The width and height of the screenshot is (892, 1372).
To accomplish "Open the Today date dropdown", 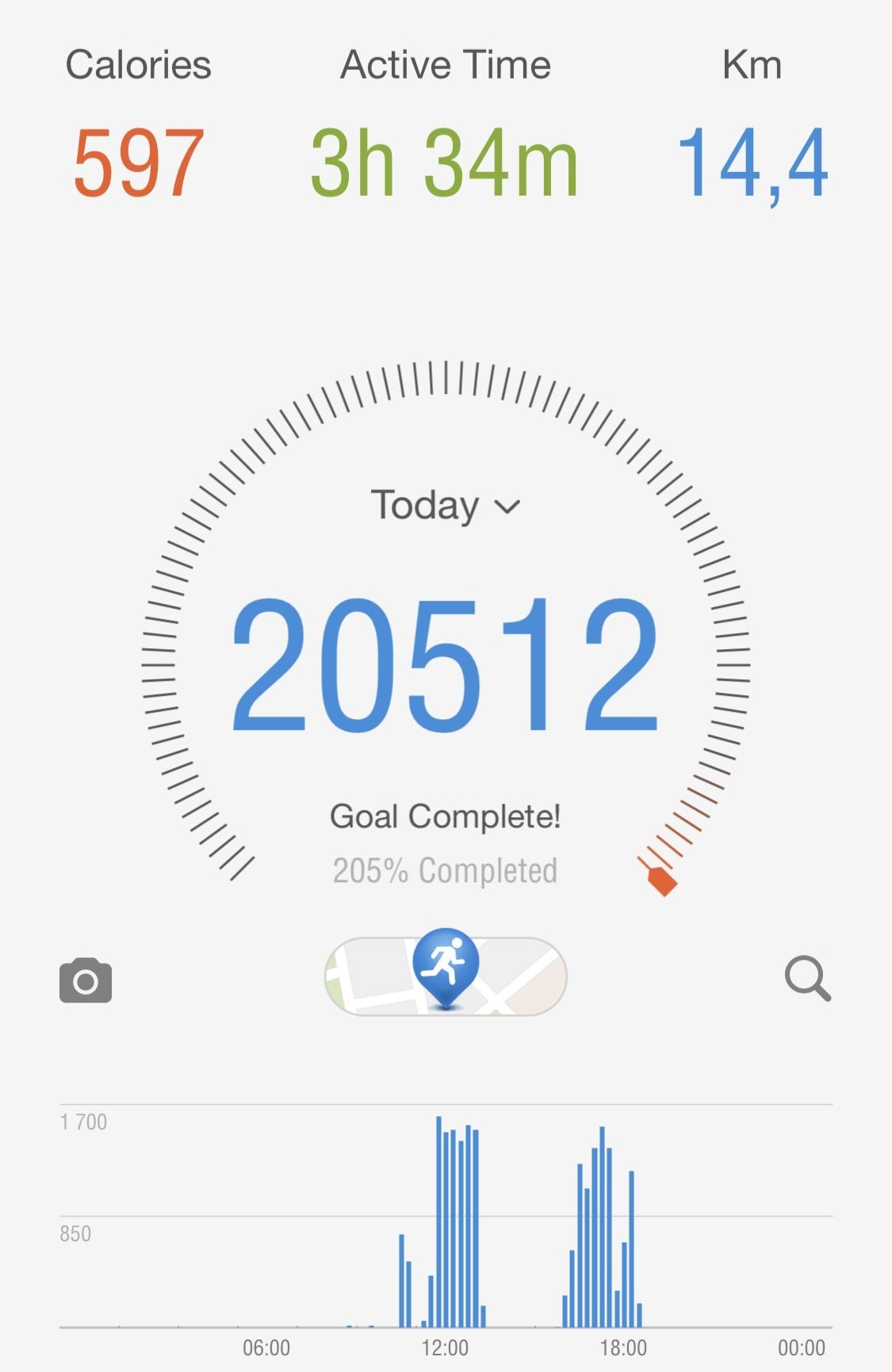I will [446, 506].
